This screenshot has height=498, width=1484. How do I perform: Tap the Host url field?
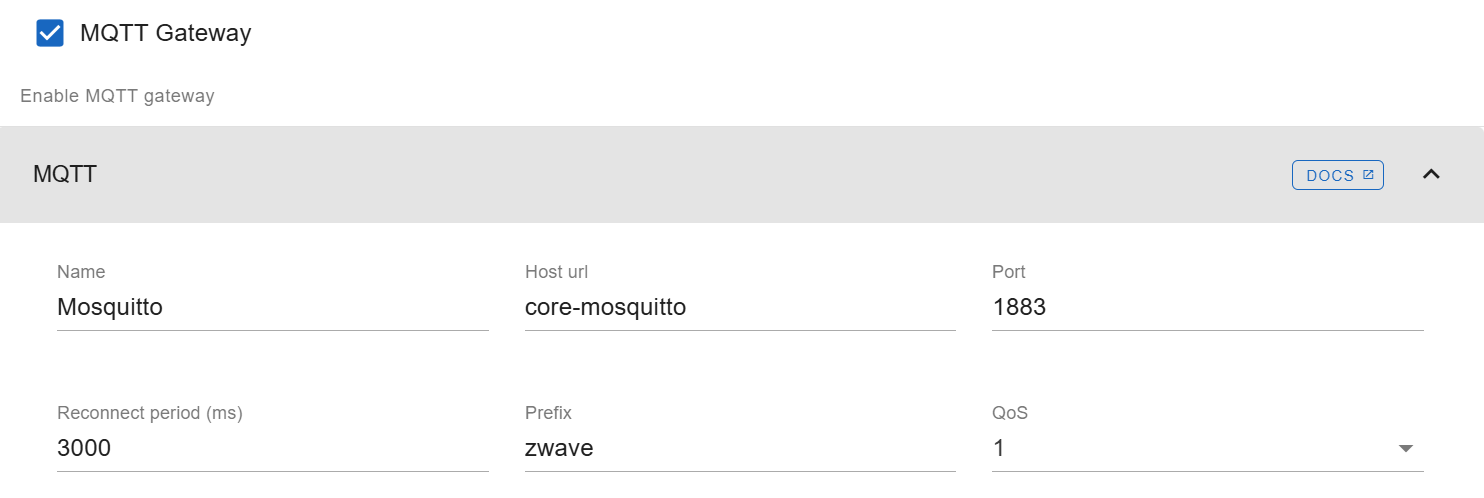pos(739,308)
